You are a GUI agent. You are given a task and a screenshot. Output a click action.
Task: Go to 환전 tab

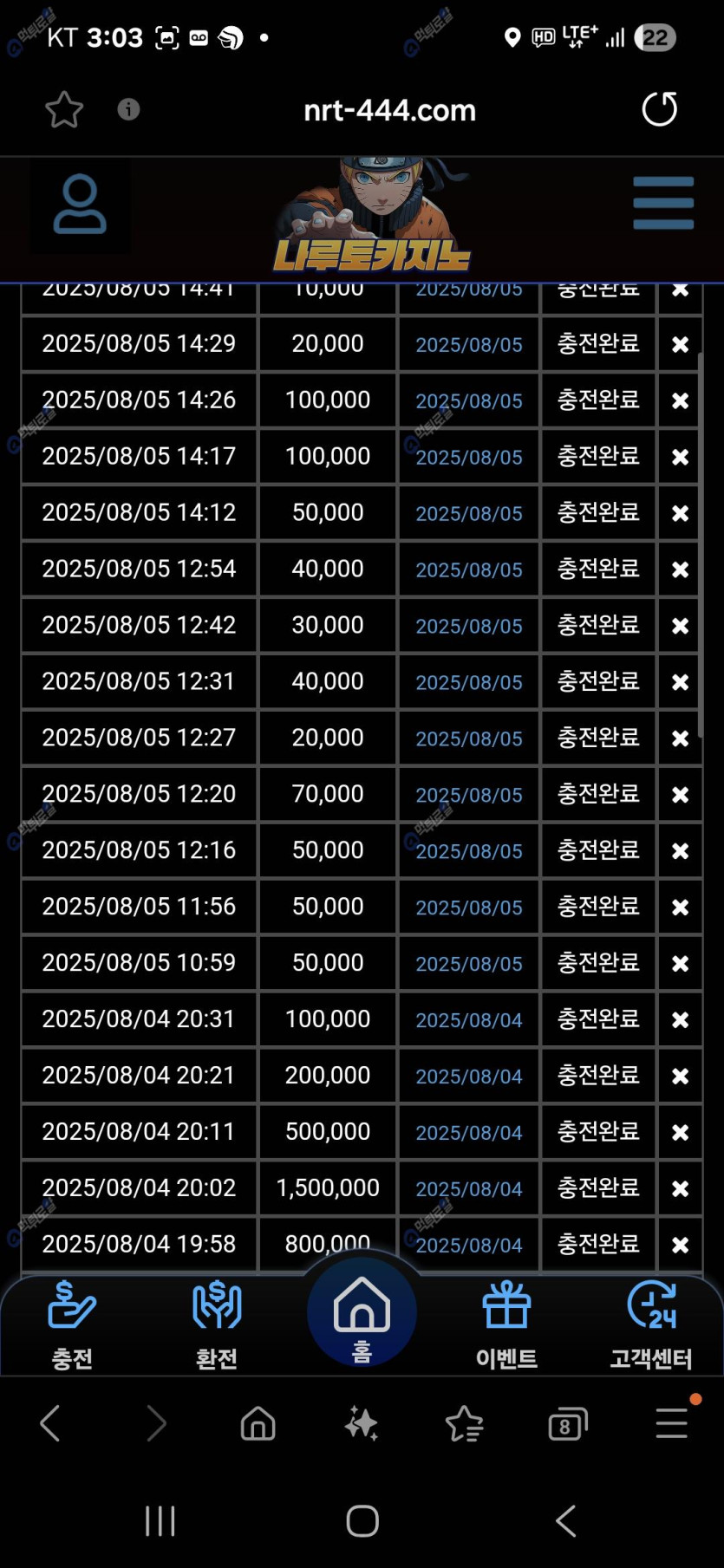pos(217,1326)
